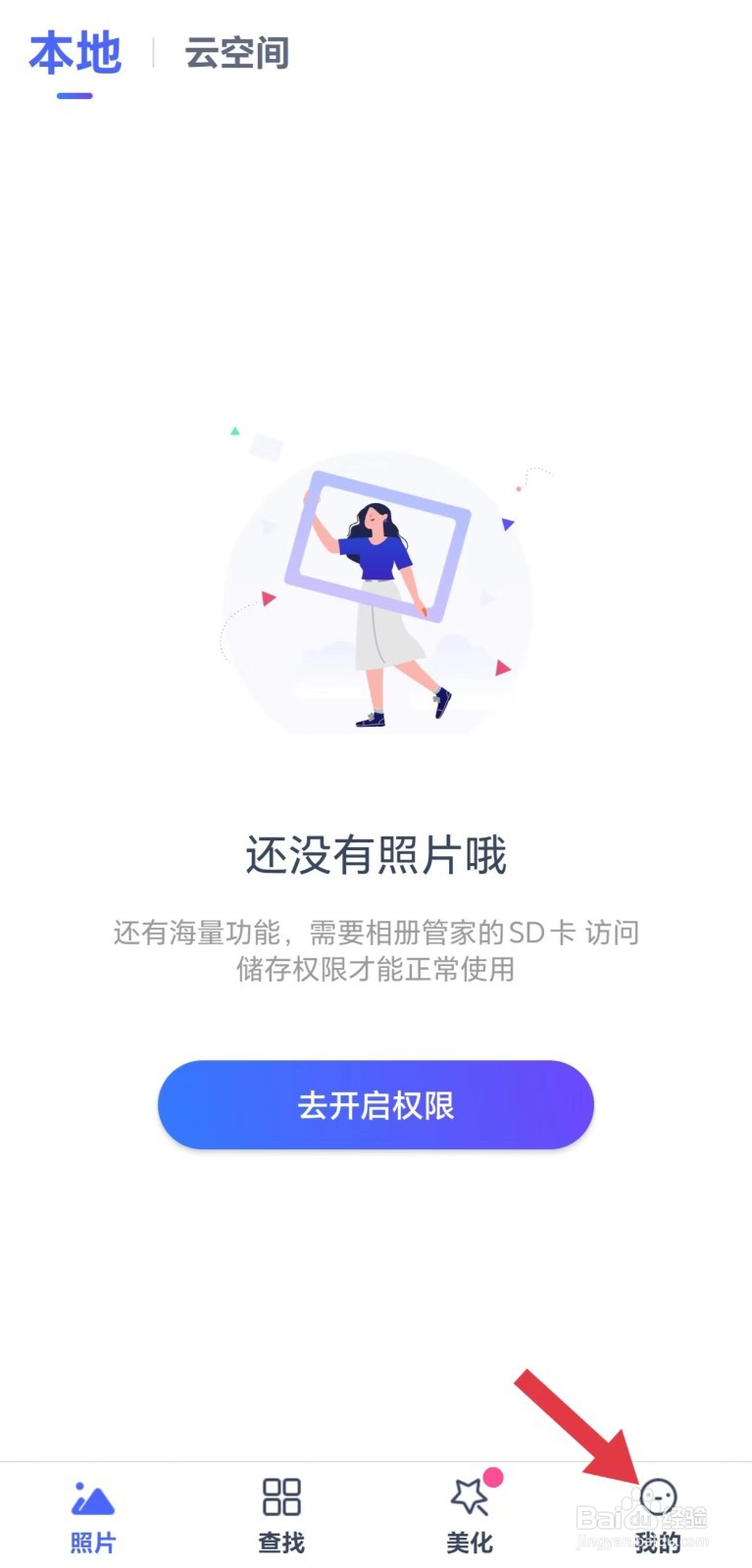Tap the 照片 label below the mountain icon
The width and height of the screenshot is (752, 1568).
tap(91, 1542)
